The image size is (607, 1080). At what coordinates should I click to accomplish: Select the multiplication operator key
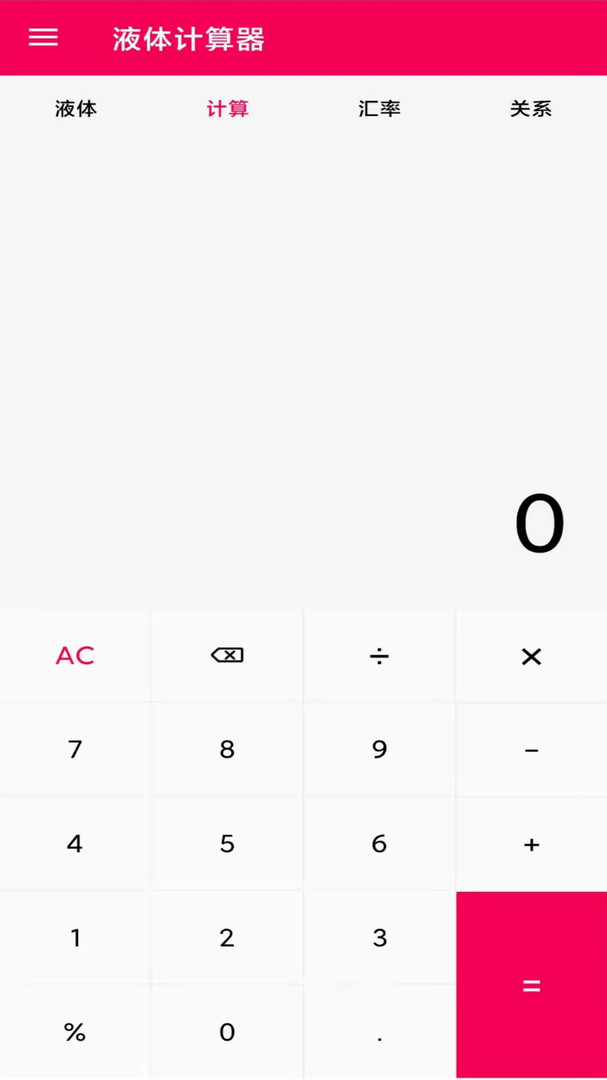point(531,656)
